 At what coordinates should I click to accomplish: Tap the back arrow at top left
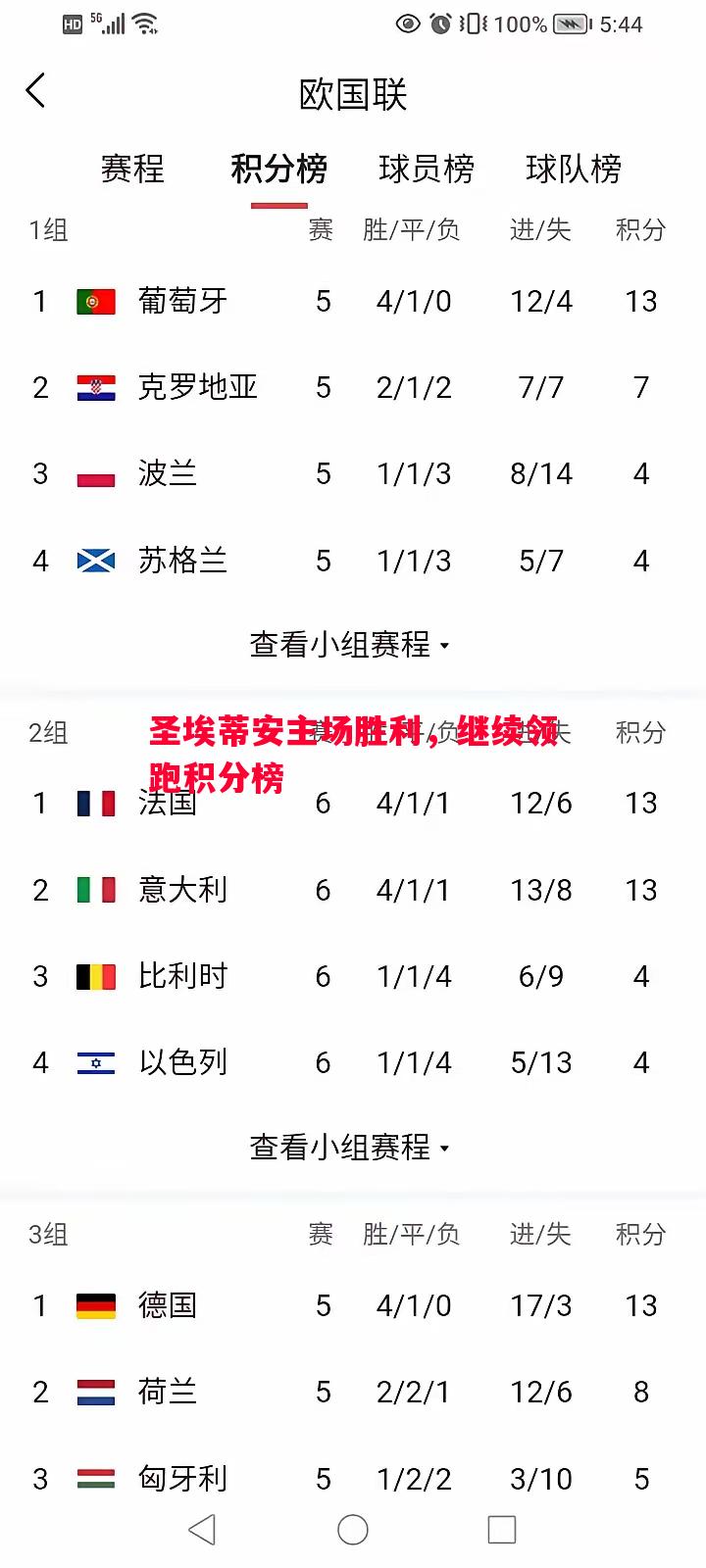35,90
